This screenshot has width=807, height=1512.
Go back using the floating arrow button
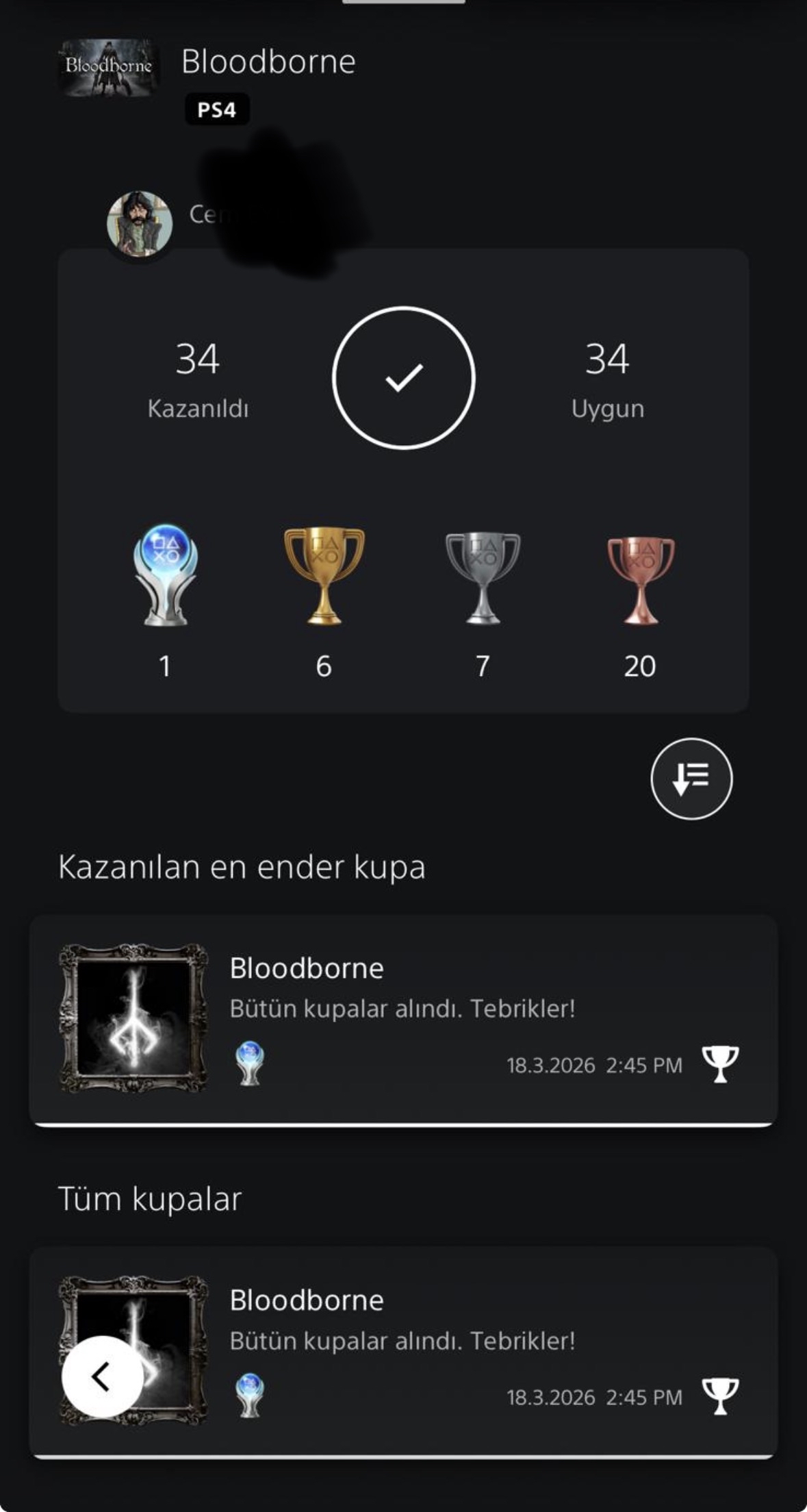[103, 1376]
